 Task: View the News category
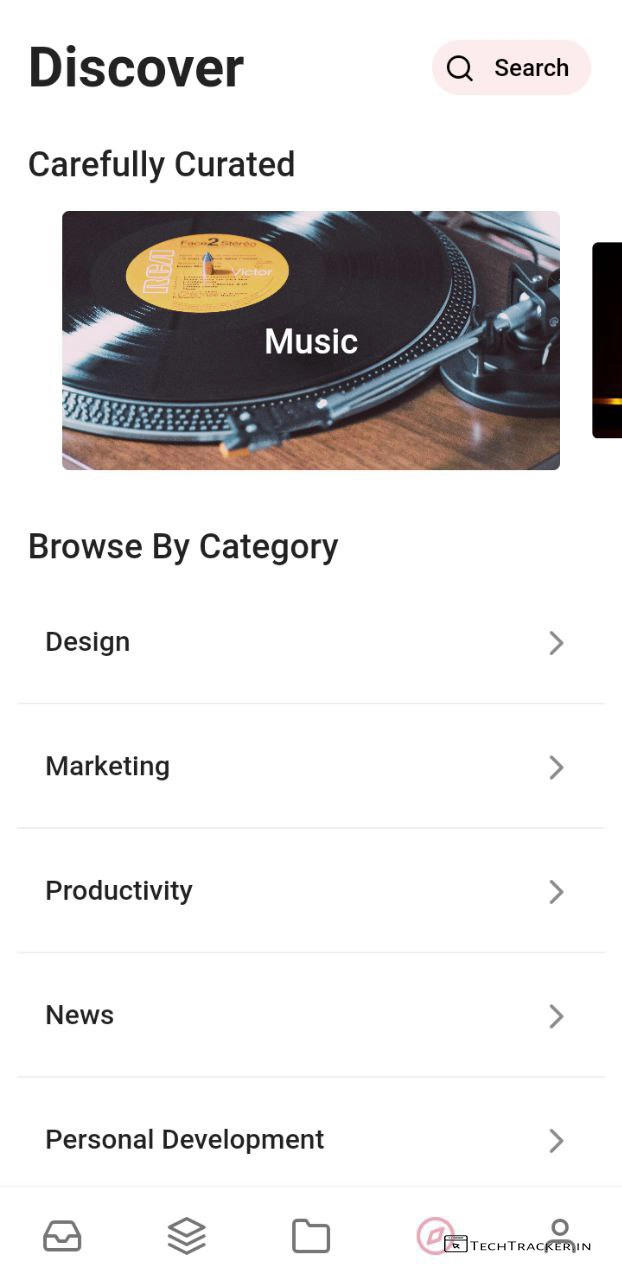coord(310,1015)
